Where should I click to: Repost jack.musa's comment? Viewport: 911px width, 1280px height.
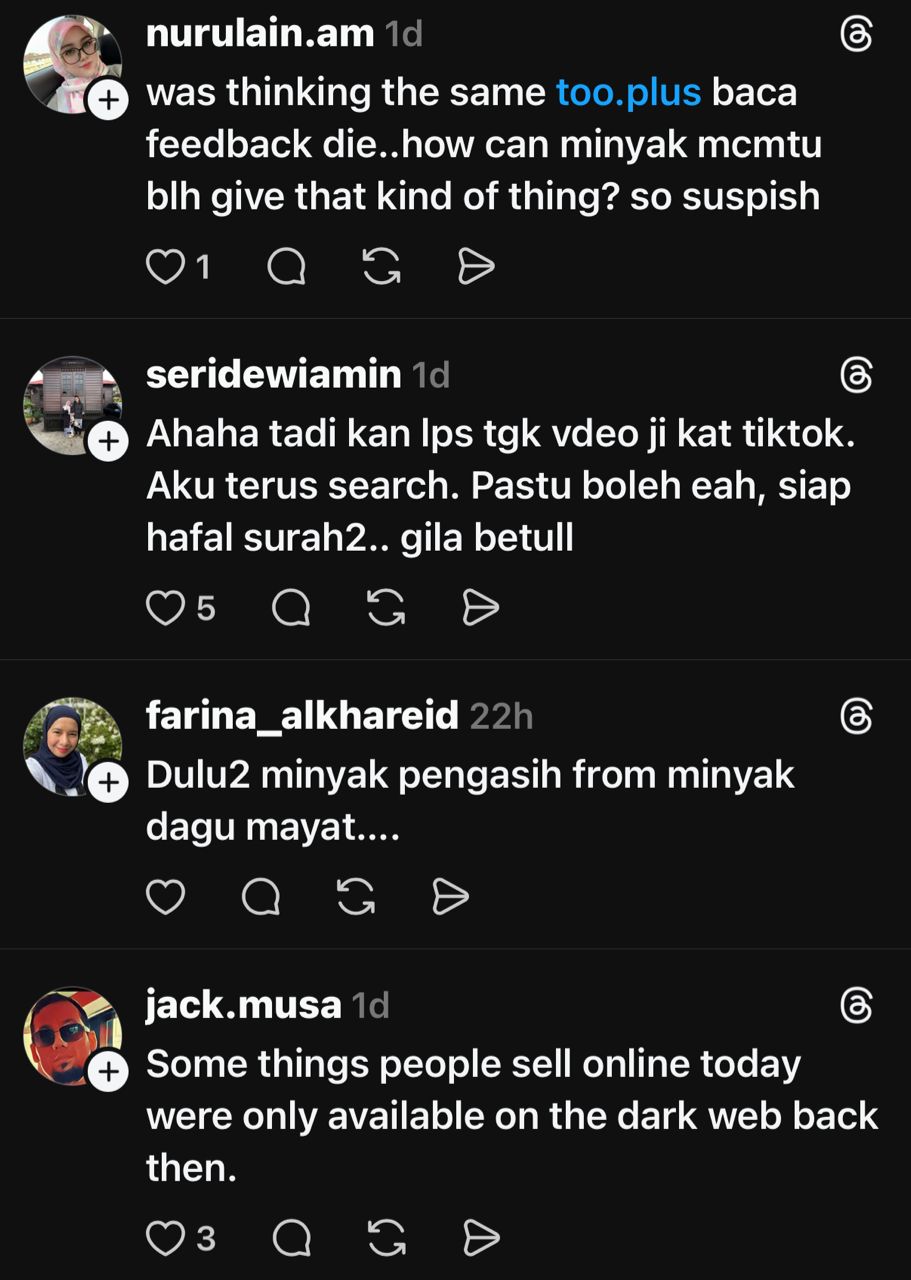point(386,1239)
